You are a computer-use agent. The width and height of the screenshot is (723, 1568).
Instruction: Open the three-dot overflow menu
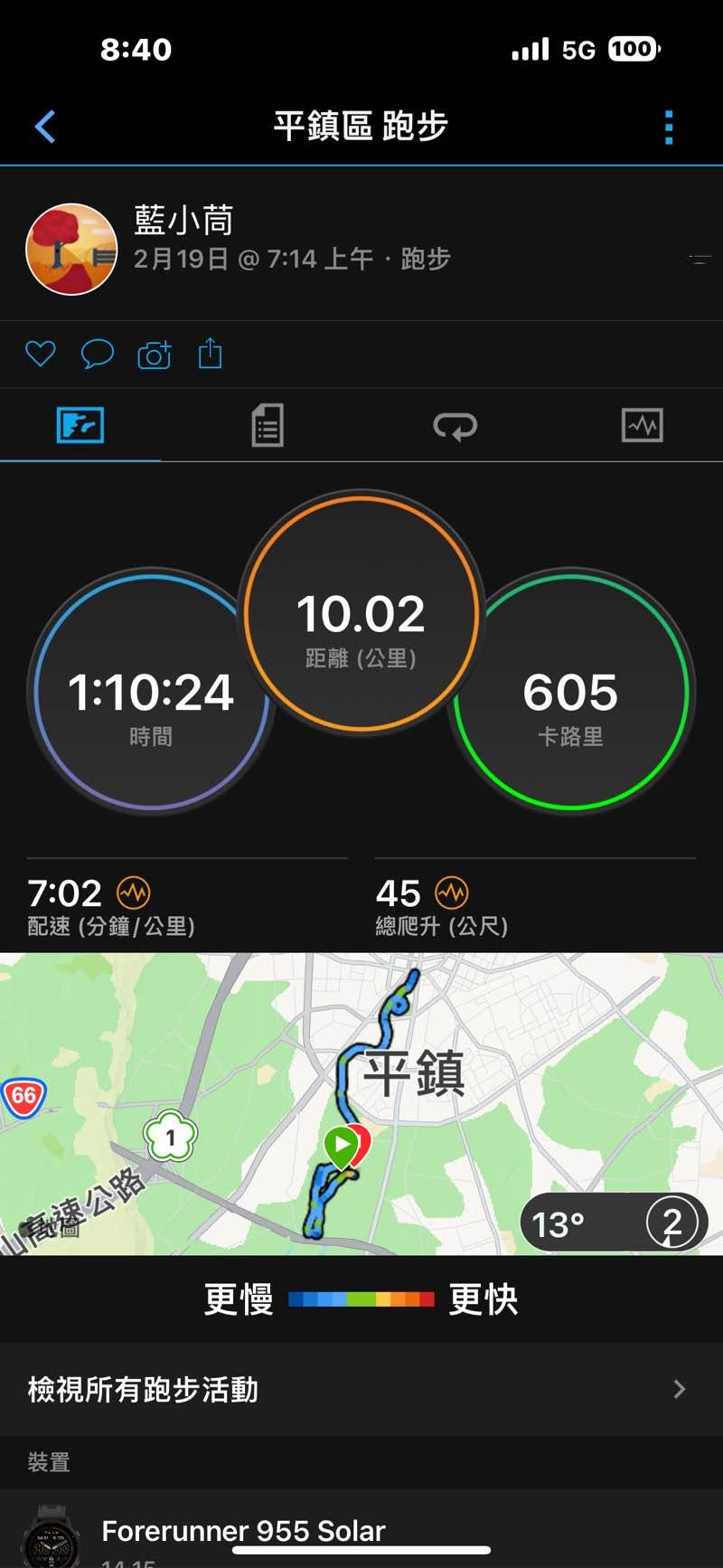pyautogui.click(x=669, y=128)
